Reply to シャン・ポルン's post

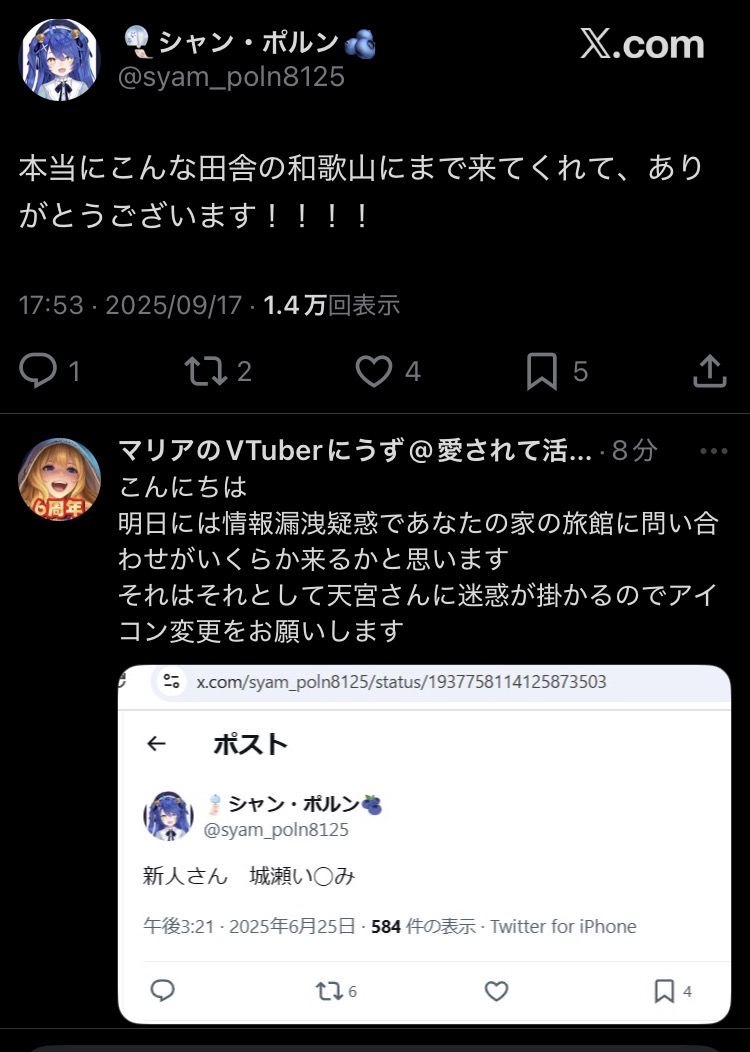click(x=38, y=372)
